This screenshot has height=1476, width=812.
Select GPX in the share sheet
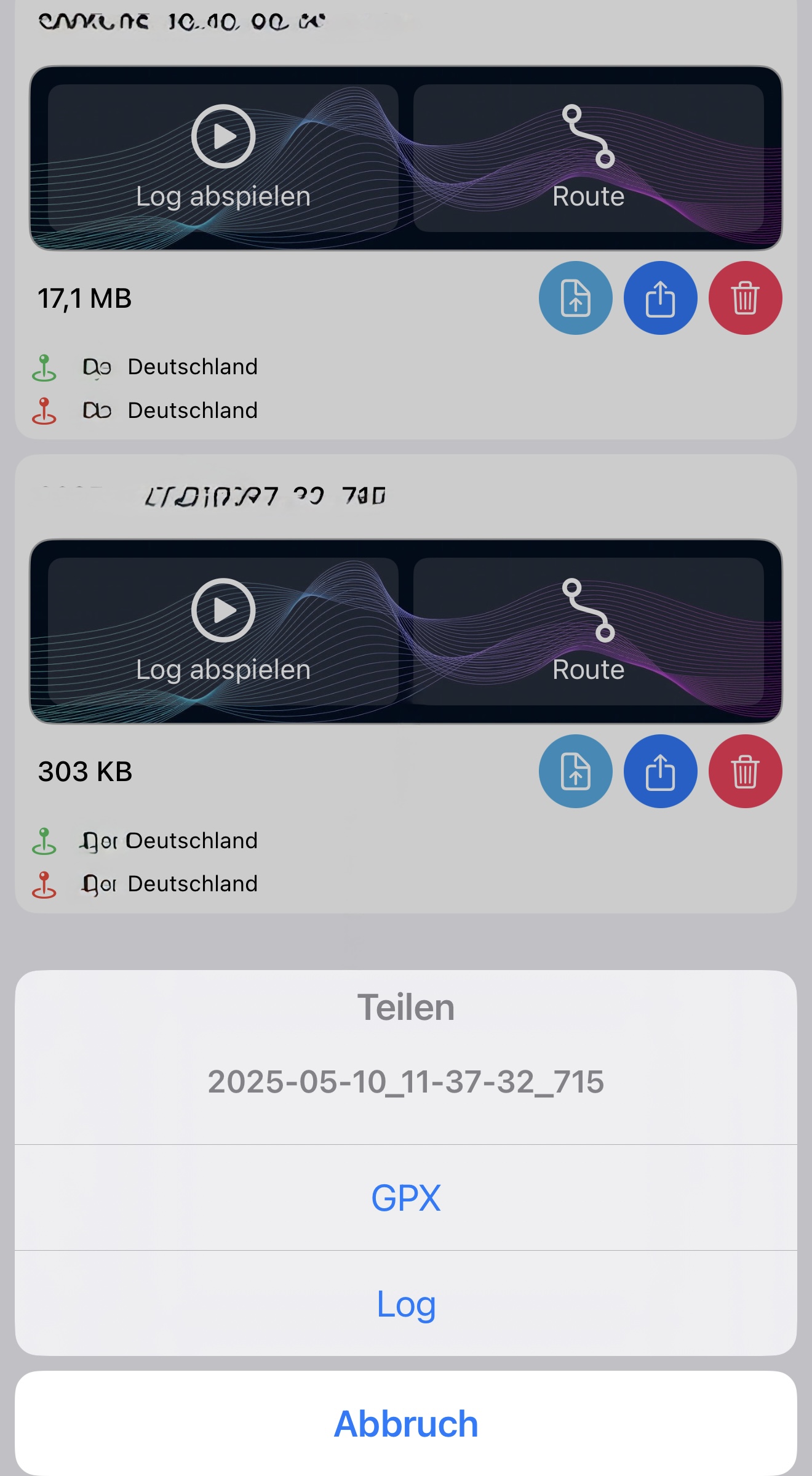click(406, 1198)
